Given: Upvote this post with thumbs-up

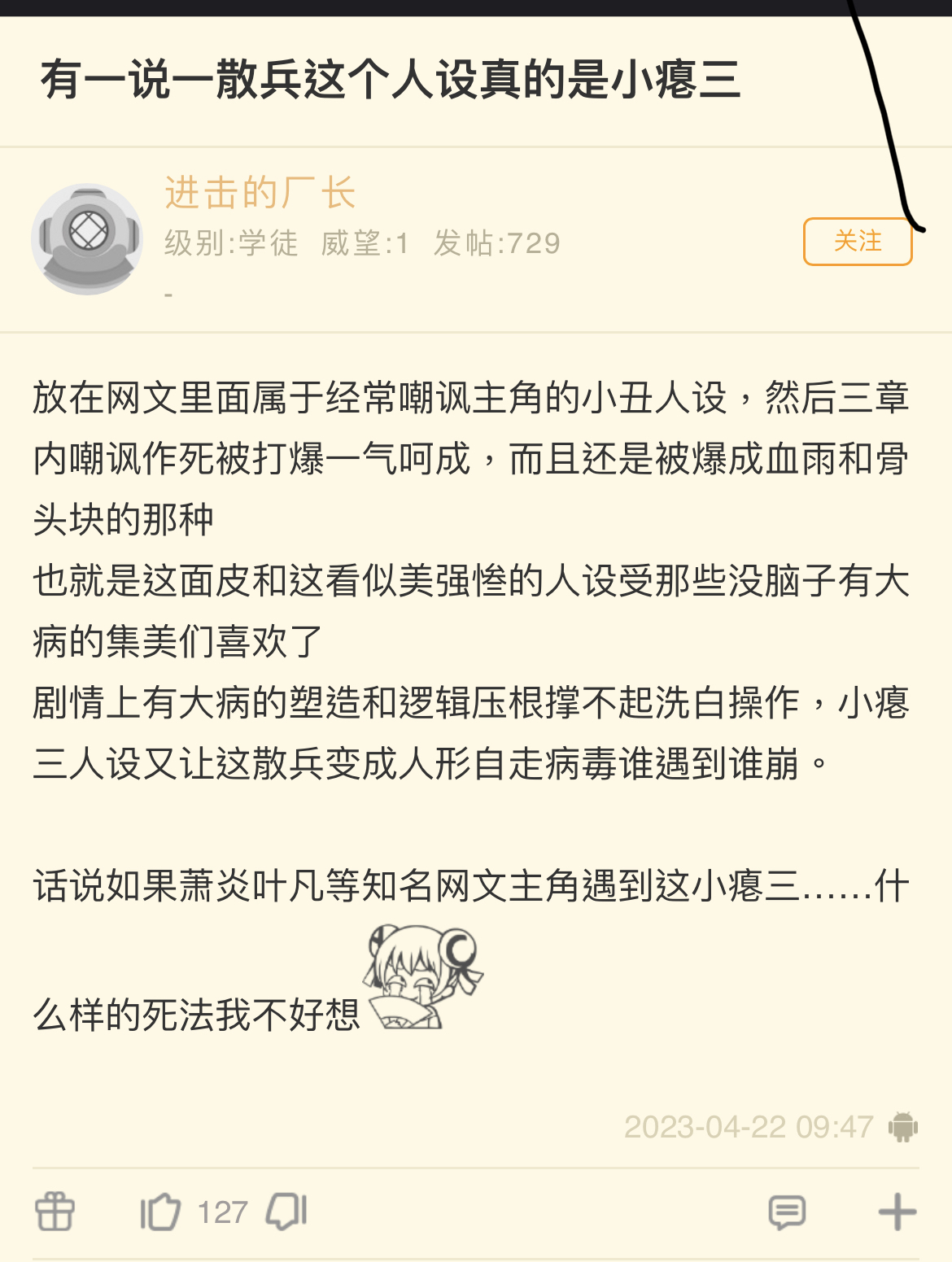Looking at the screenshot, I should [x=160, y=1212].
